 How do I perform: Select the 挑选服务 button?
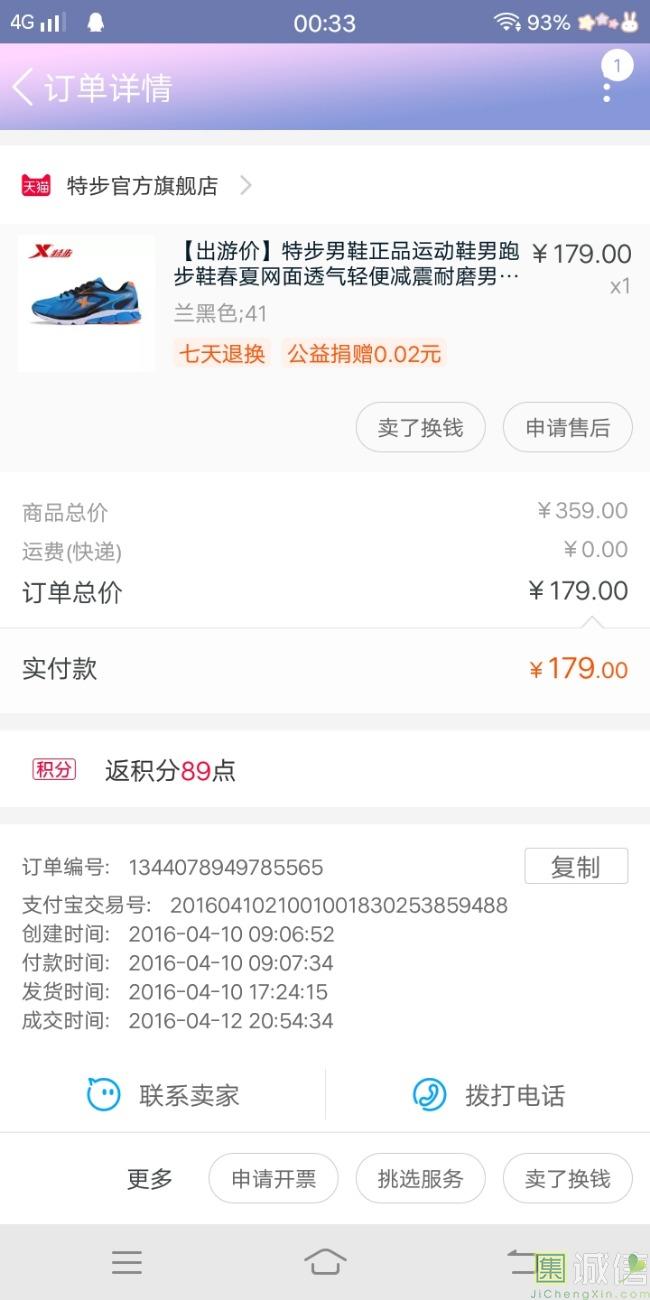[x=421, y=1179]
